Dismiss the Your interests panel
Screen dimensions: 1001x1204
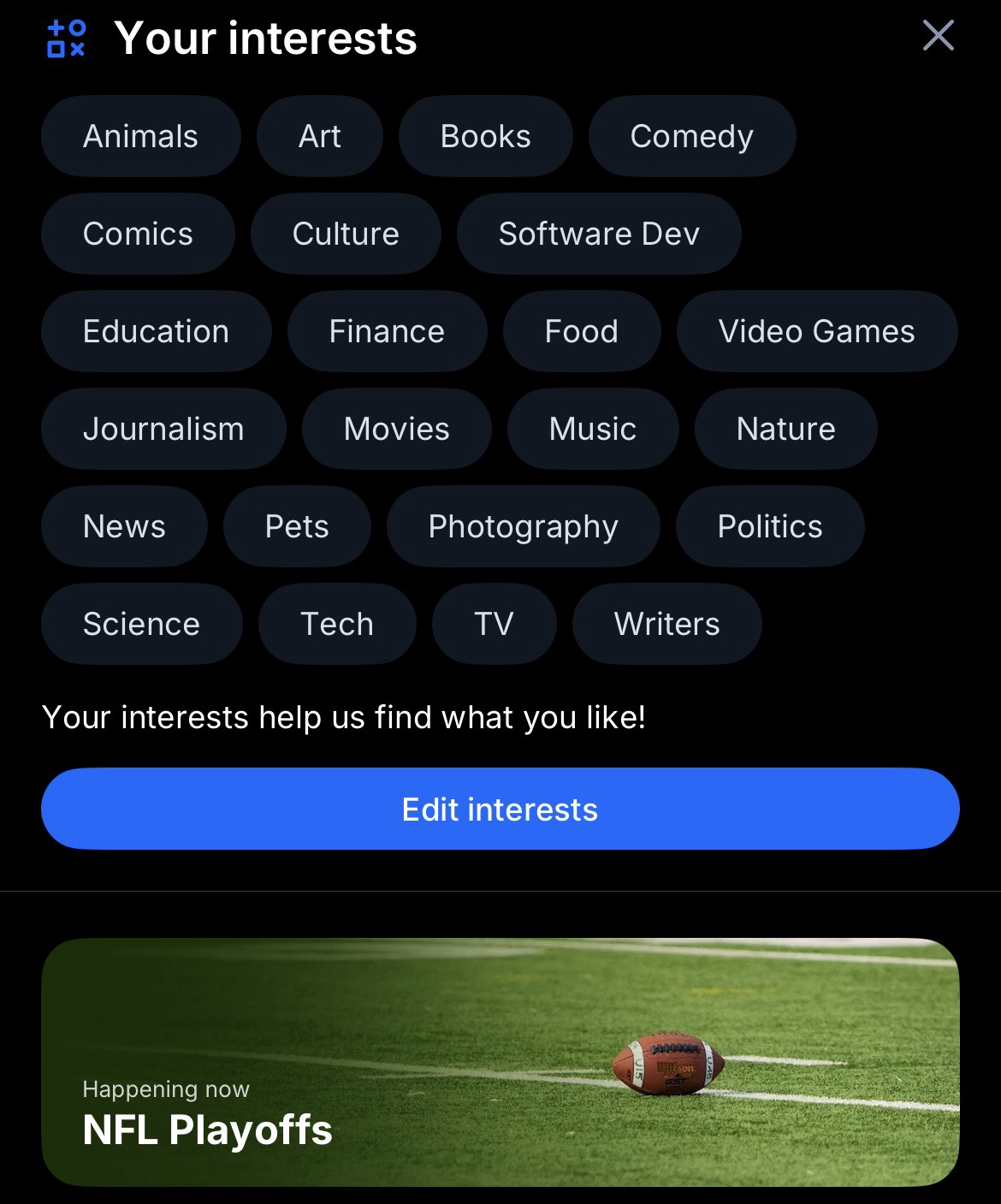pos(938,36)
